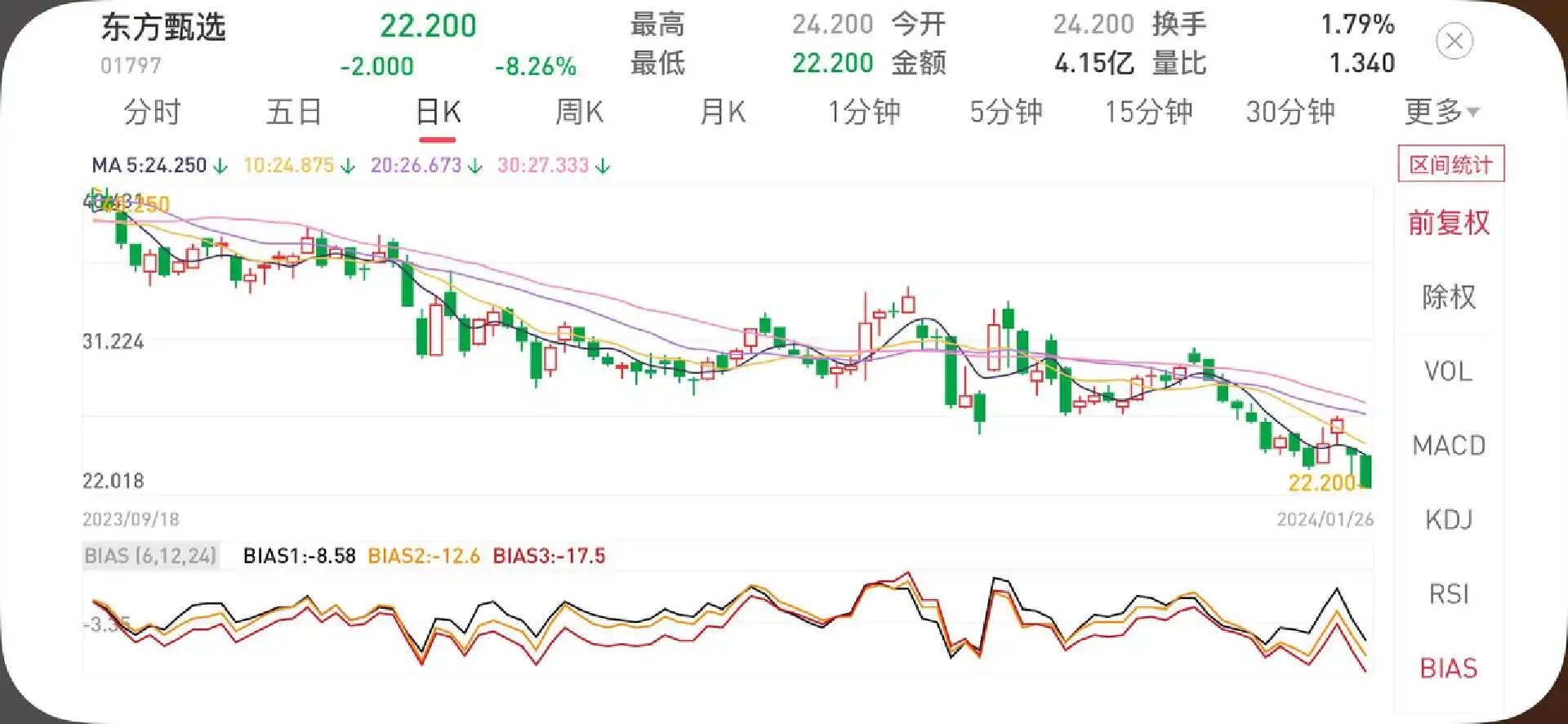Expand the 更多 period dropdown
This screenshot has width=1568, height=724.
pyautogui.click(x=1441, y=112)
